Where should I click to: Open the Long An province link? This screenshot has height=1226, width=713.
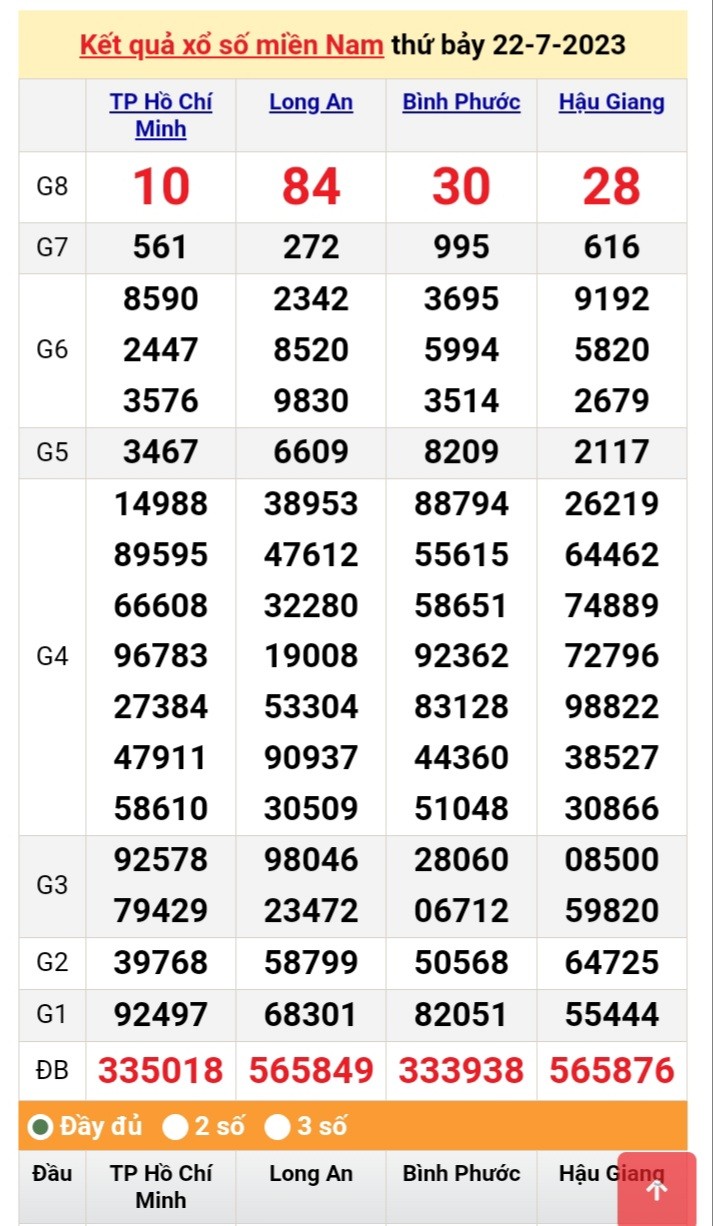(311, 102)
